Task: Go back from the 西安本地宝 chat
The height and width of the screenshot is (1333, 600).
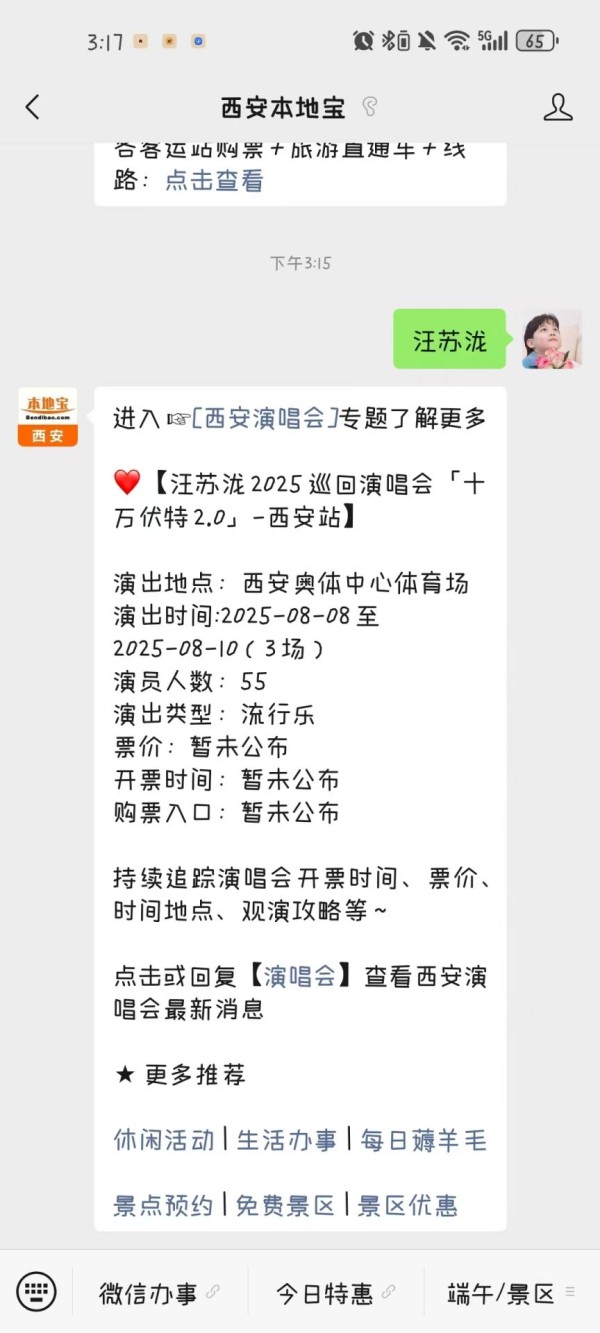Action: [33, 107]
